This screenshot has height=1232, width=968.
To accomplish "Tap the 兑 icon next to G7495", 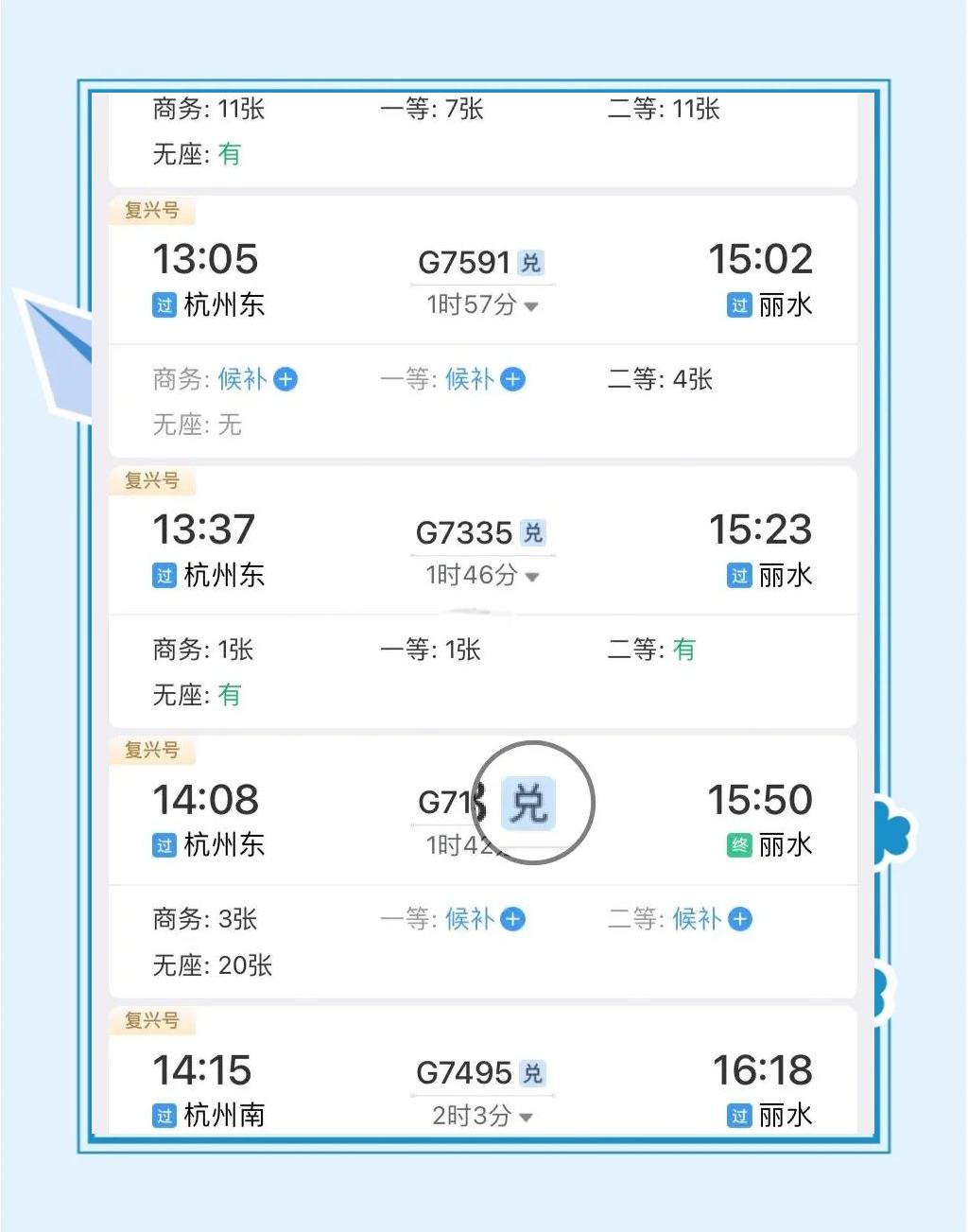I will [534, 1072].
